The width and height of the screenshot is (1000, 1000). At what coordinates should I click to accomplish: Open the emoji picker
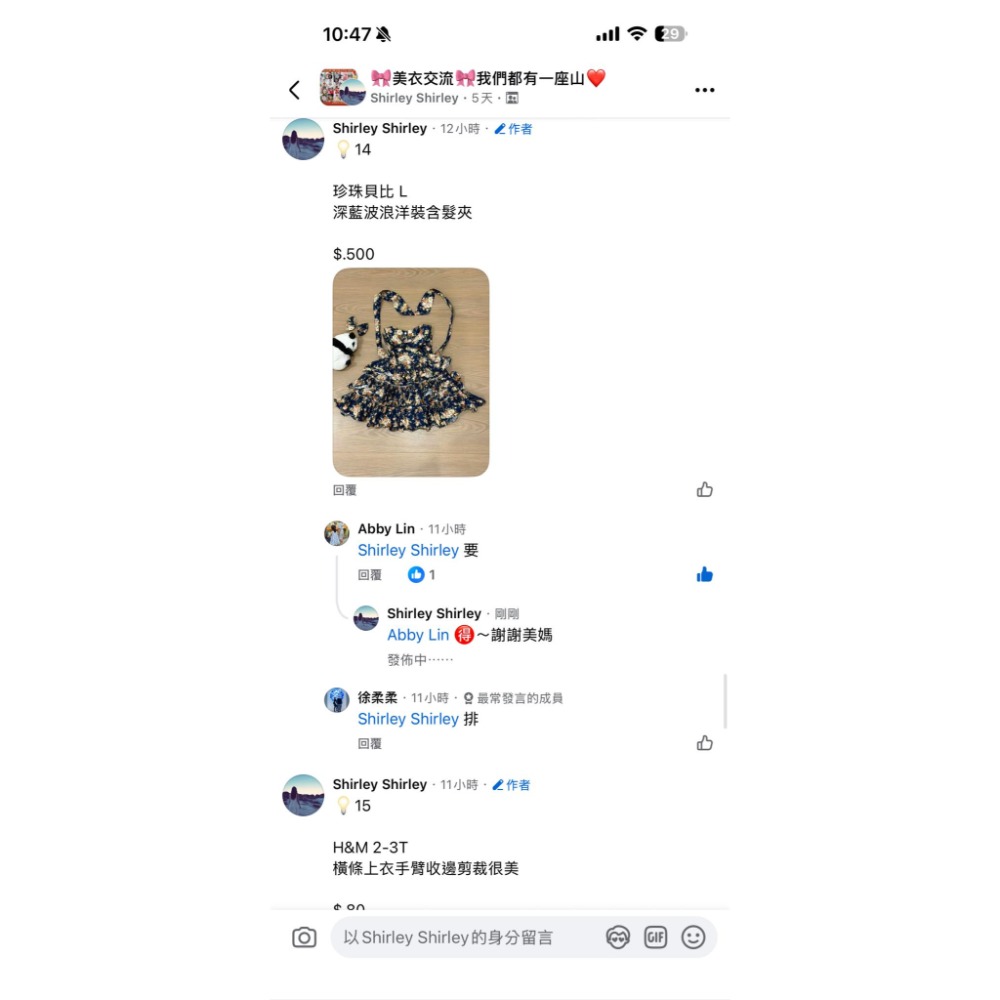(693, 938)
